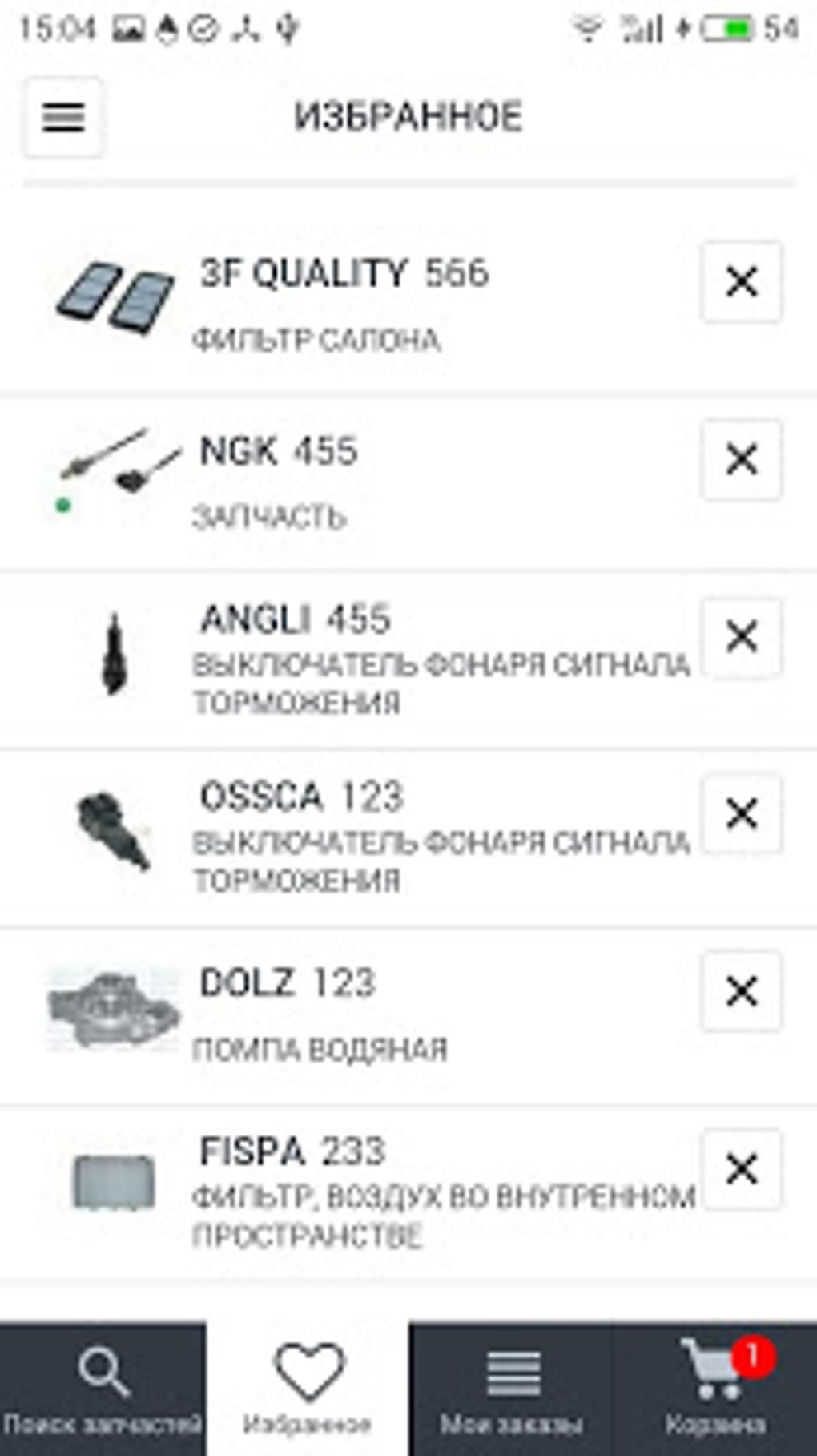Delete ANGLI 455 from the list

point(741,638)
